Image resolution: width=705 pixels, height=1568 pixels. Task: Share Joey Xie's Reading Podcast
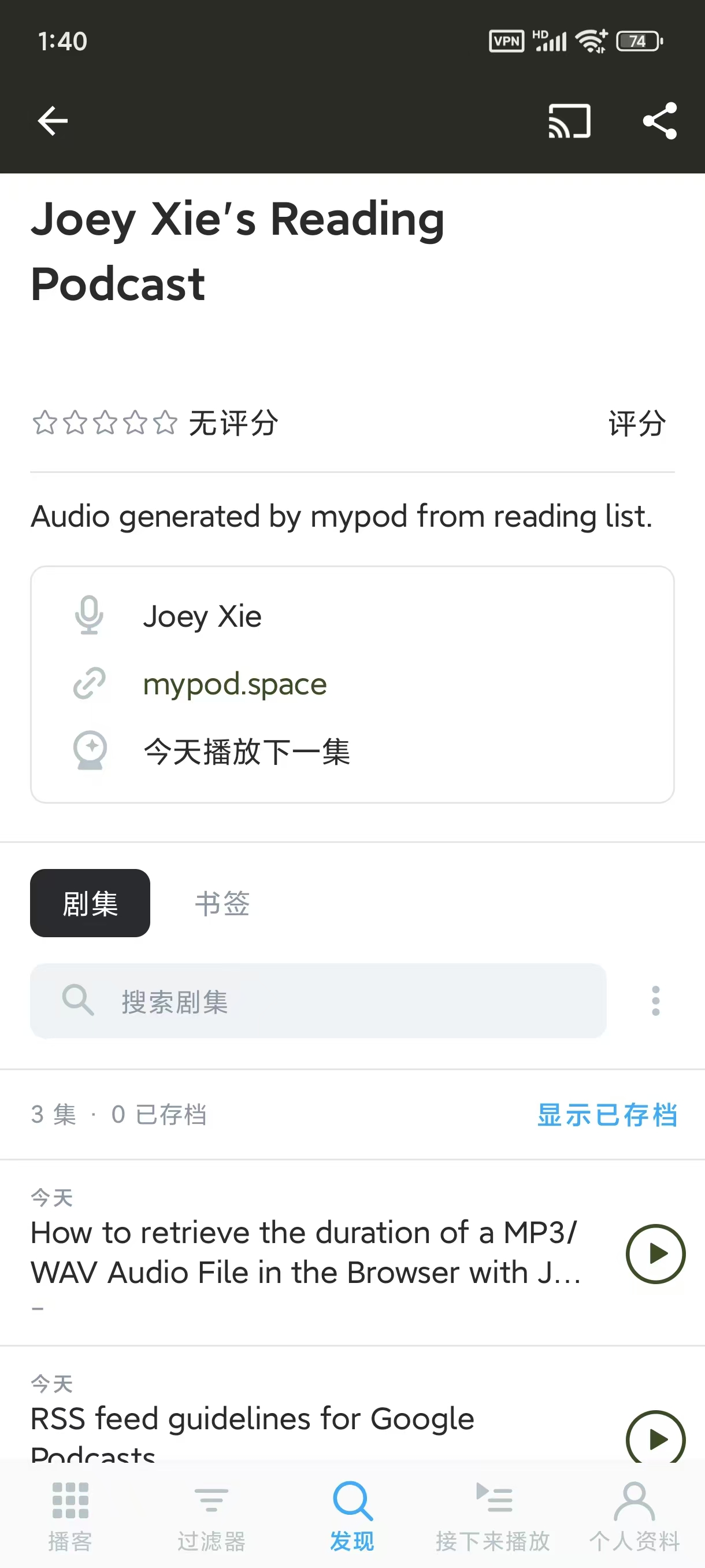coord(660,120)
